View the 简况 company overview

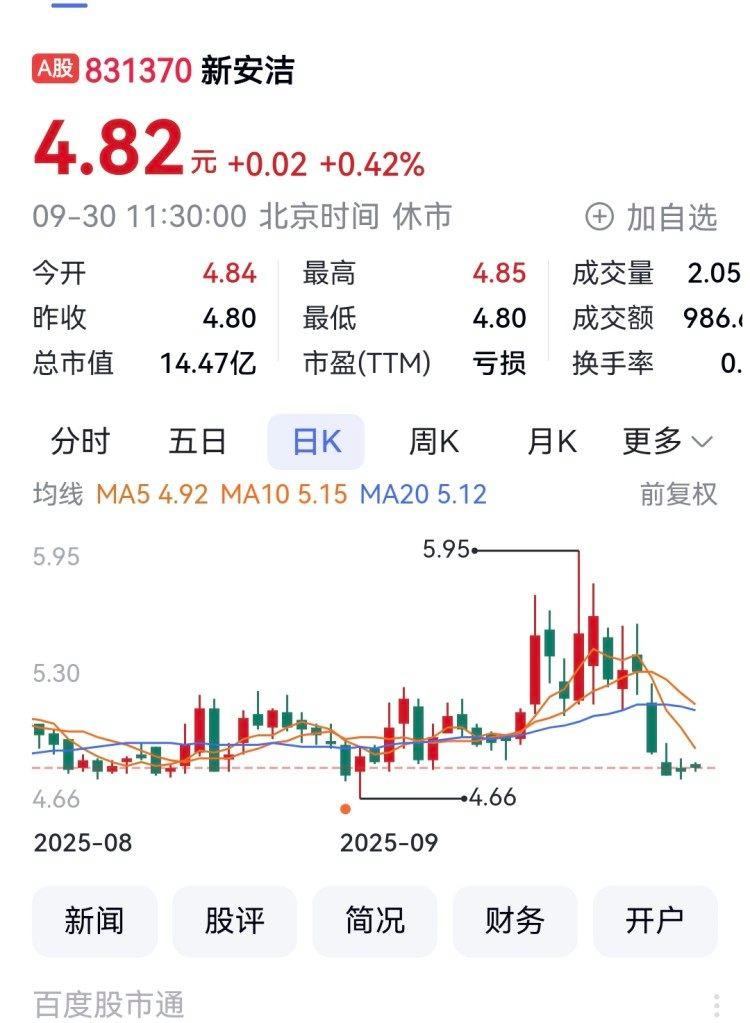tap(375, 921)
